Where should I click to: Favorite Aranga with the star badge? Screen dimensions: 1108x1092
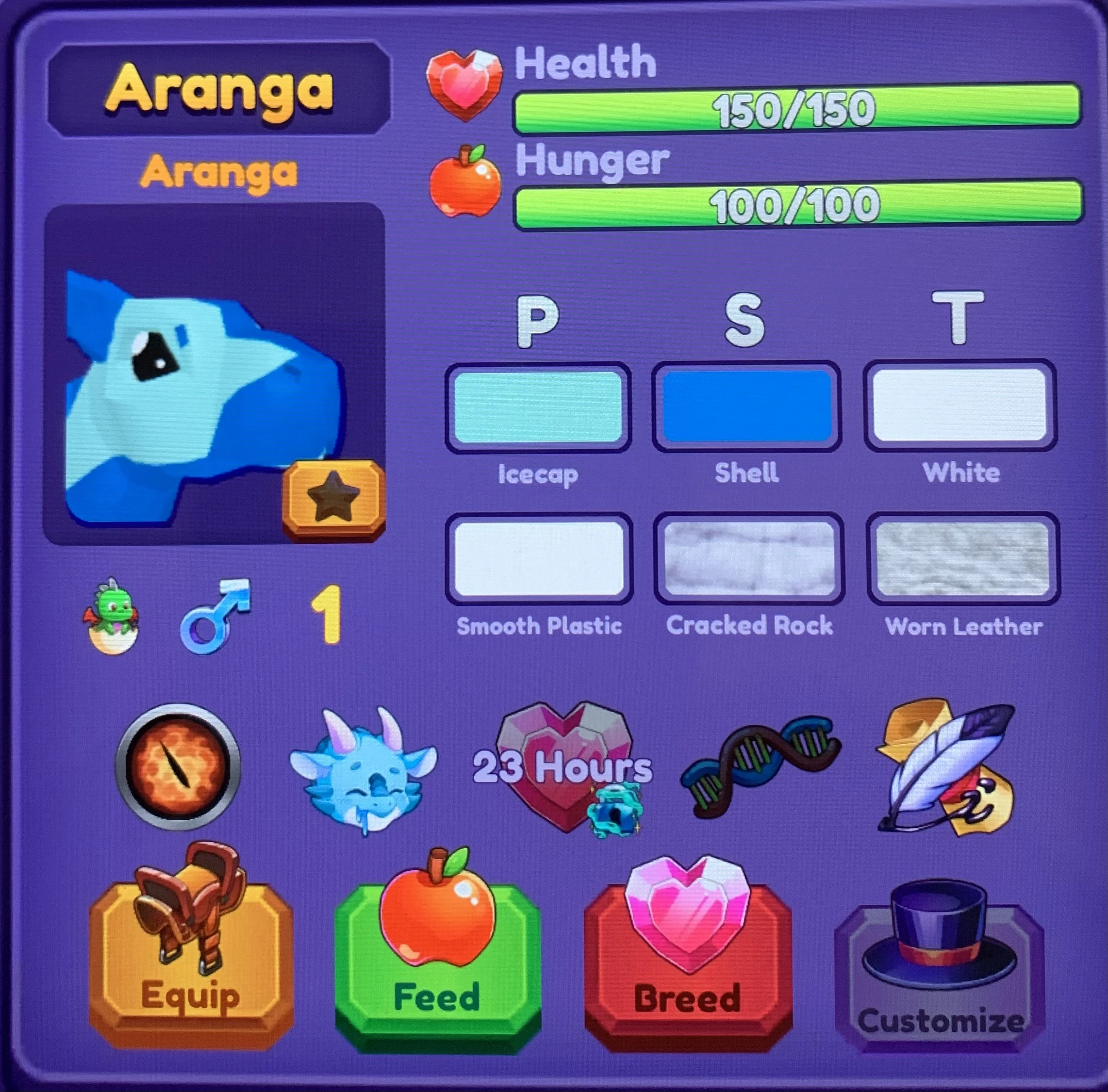point(333,499)
